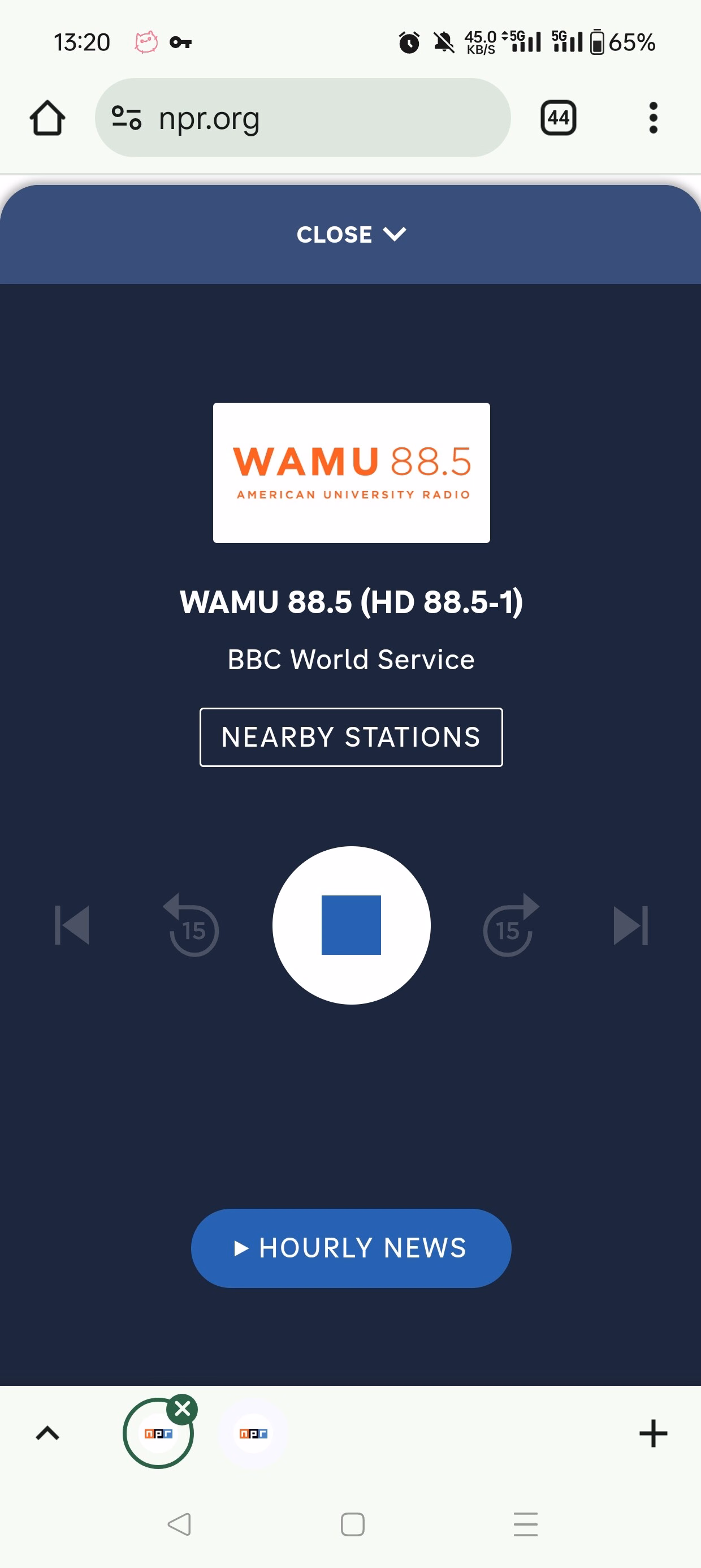Image resolution: width=701 pixels, height=1568 pixels.
Task: Rewind 15 seconds
Action: click(192, 925)
